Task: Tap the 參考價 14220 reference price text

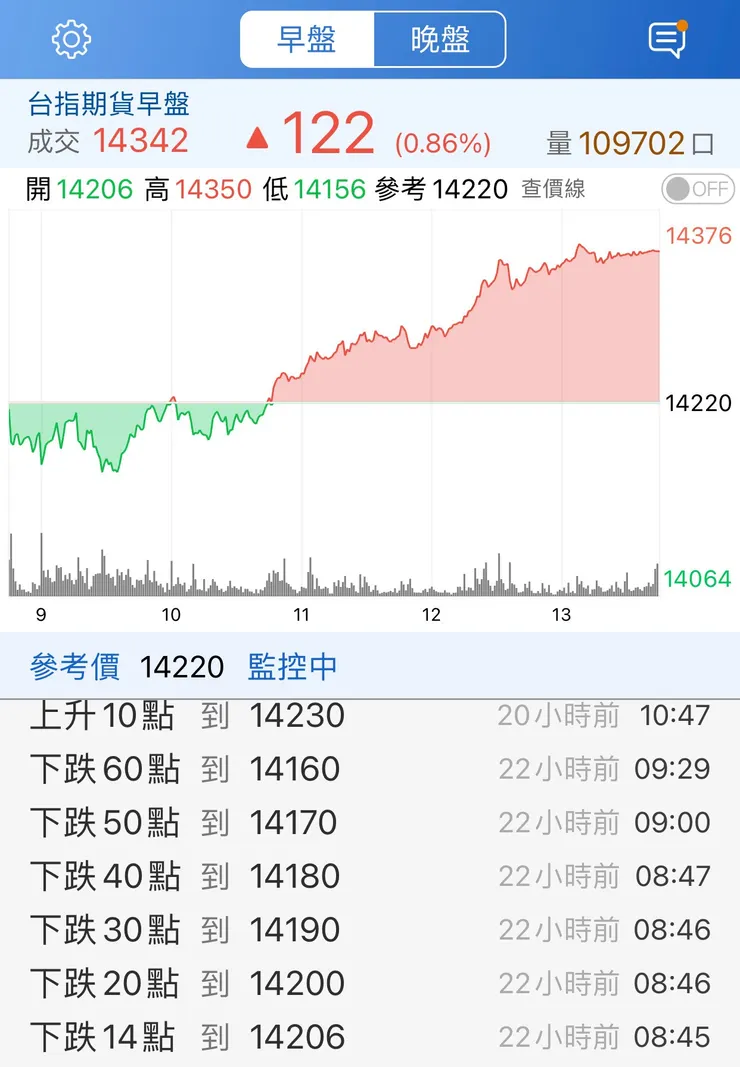Action: [x=125, y=665]
